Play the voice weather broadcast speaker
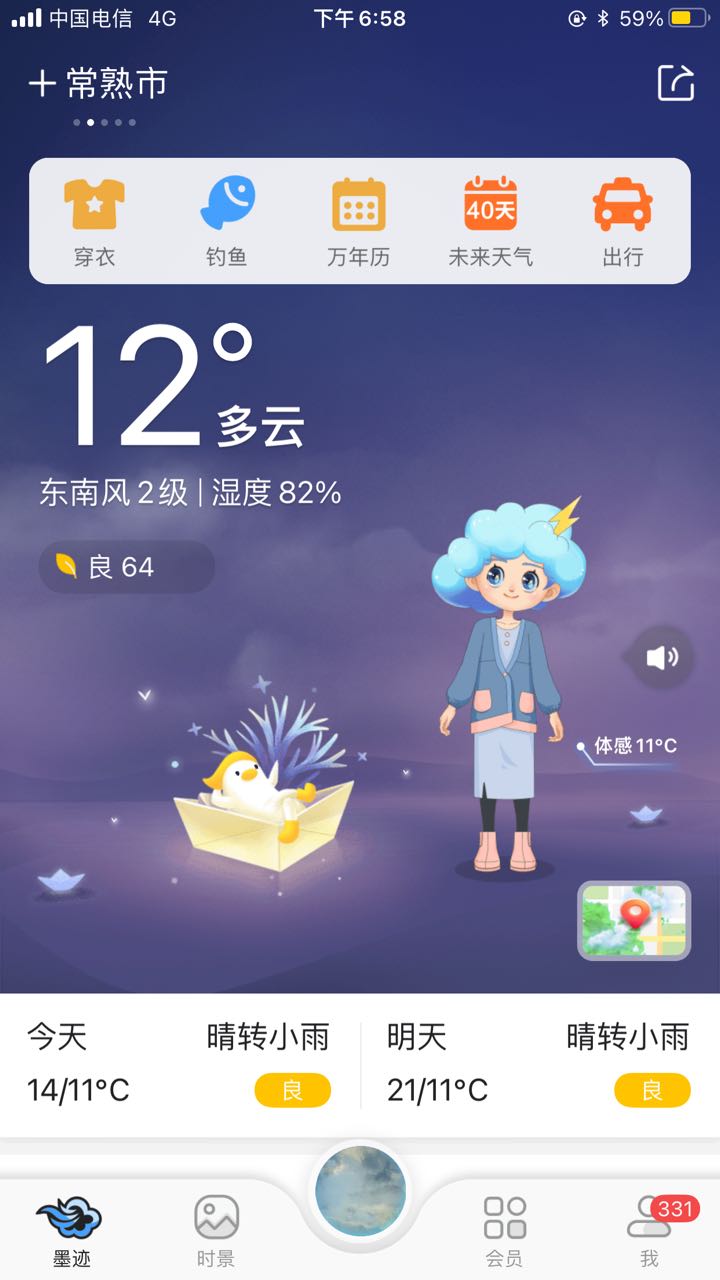Viewport: 720px width, 1280px height. pyautogui.click(x=662, y=657)
